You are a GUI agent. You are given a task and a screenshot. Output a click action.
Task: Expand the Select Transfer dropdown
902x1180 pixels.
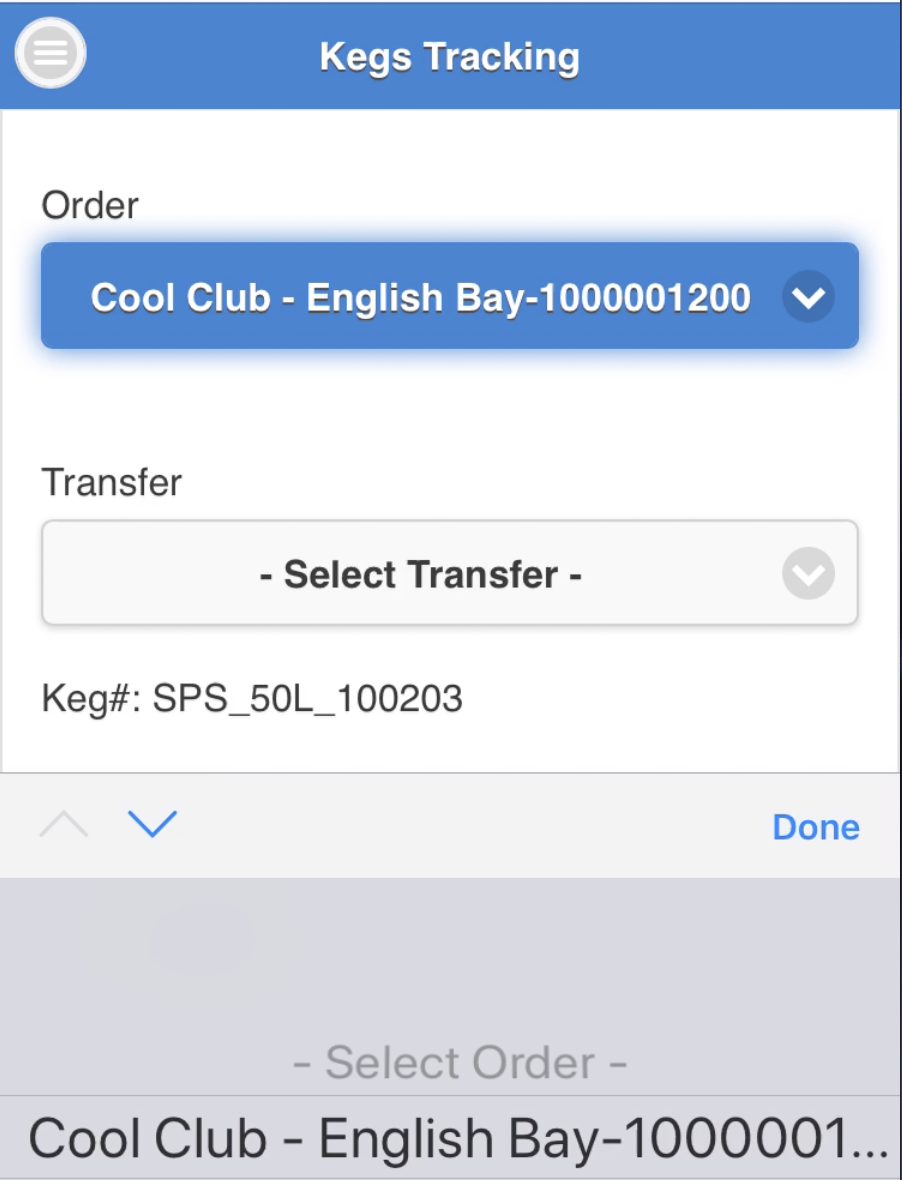click(x=449, y=574)
